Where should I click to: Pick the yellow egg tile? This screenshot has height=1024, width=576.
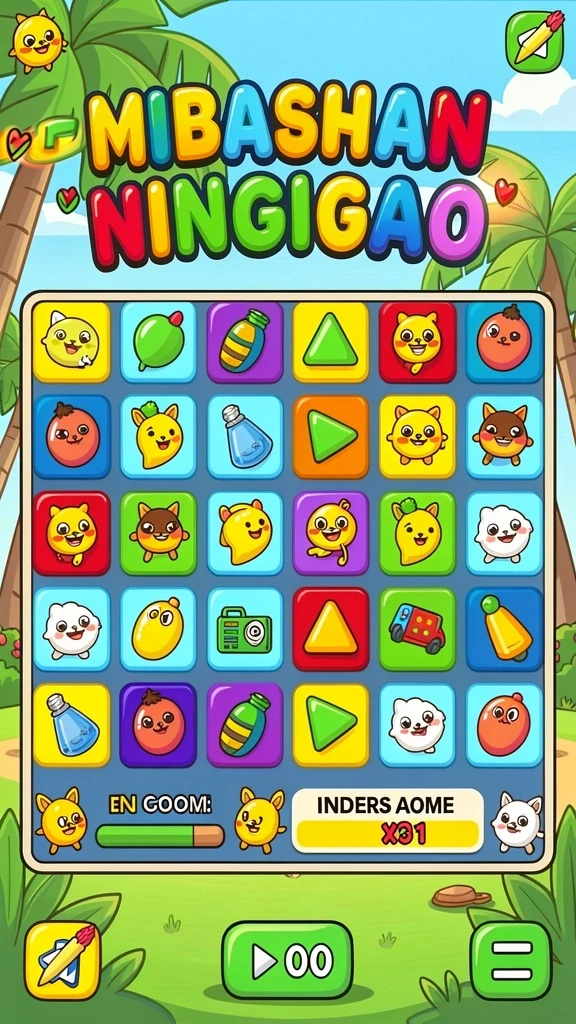coord(158,629)
